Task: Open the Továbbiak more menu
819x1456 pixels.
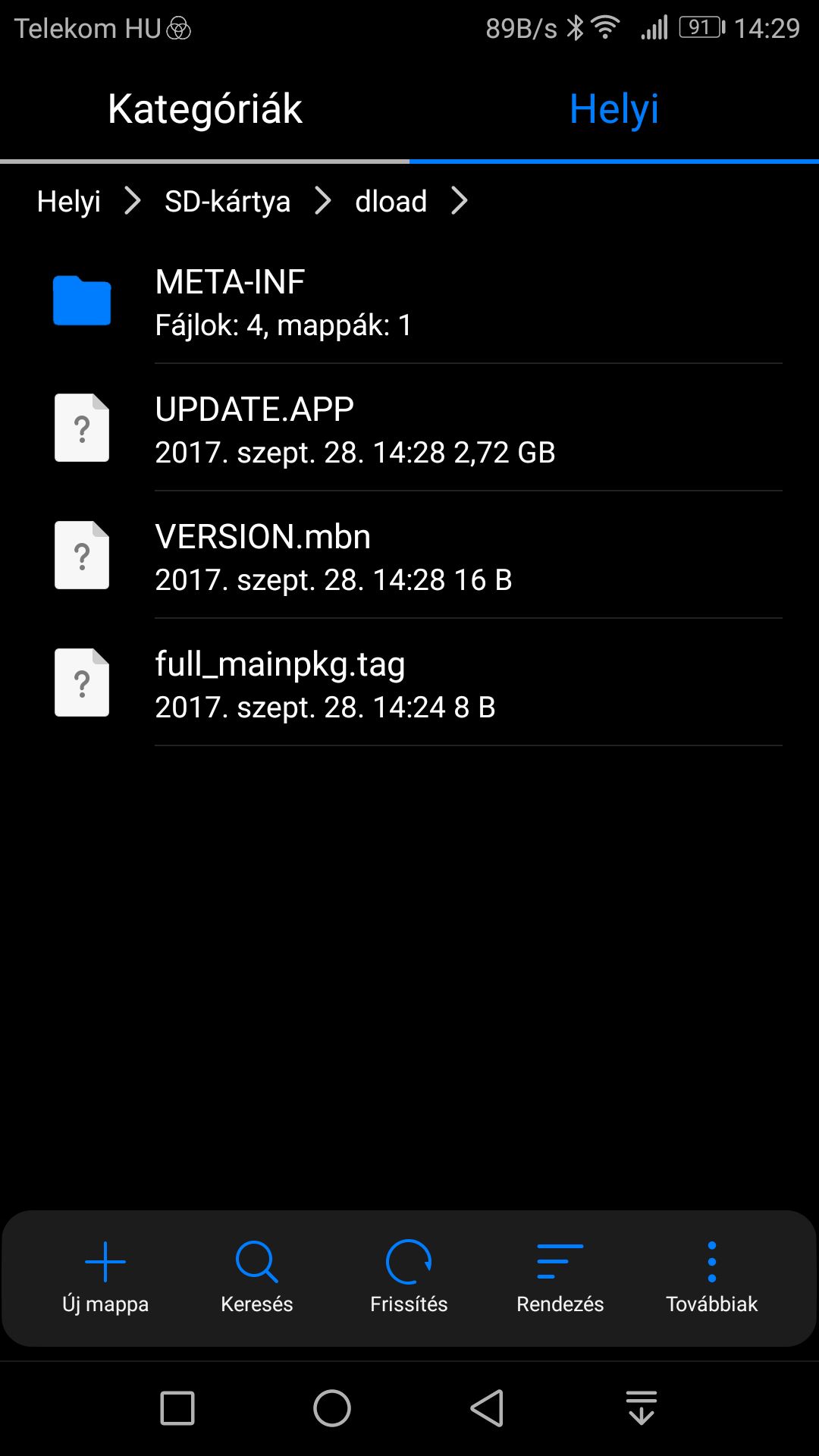Action: click(x=712, y=1277)
